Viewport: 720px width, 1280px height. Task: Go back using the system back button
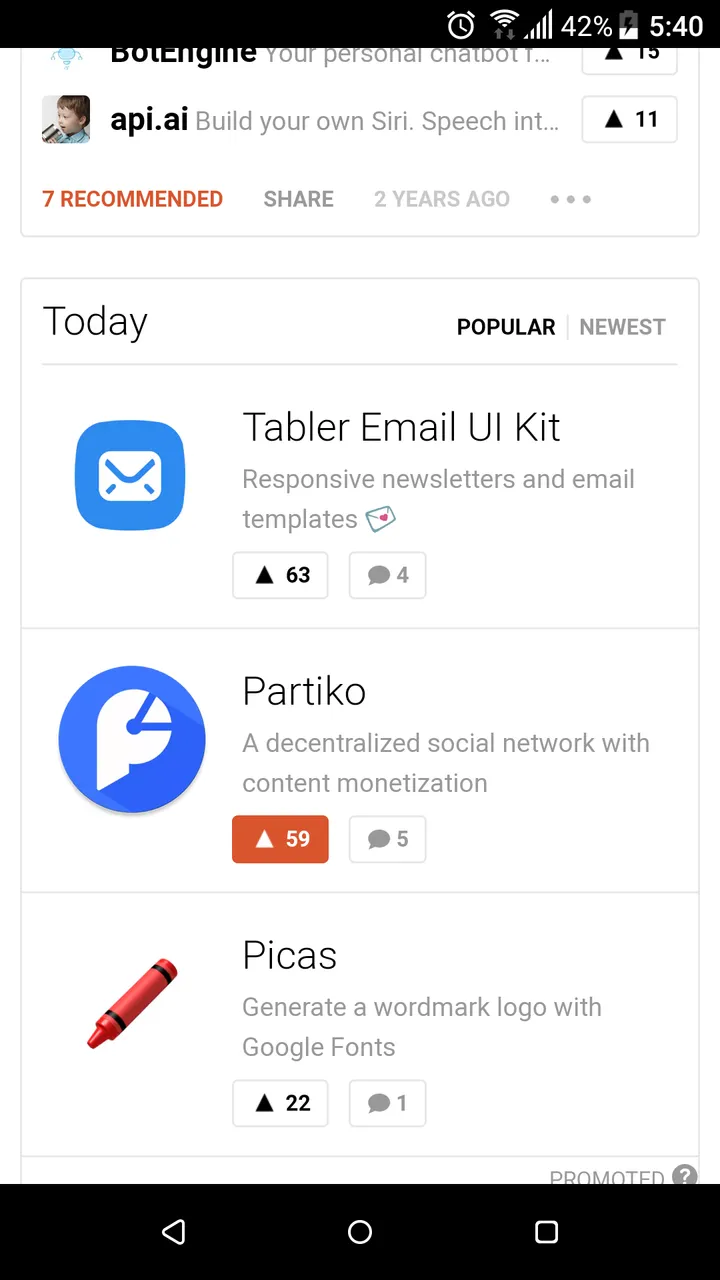tap(174, 1232)
